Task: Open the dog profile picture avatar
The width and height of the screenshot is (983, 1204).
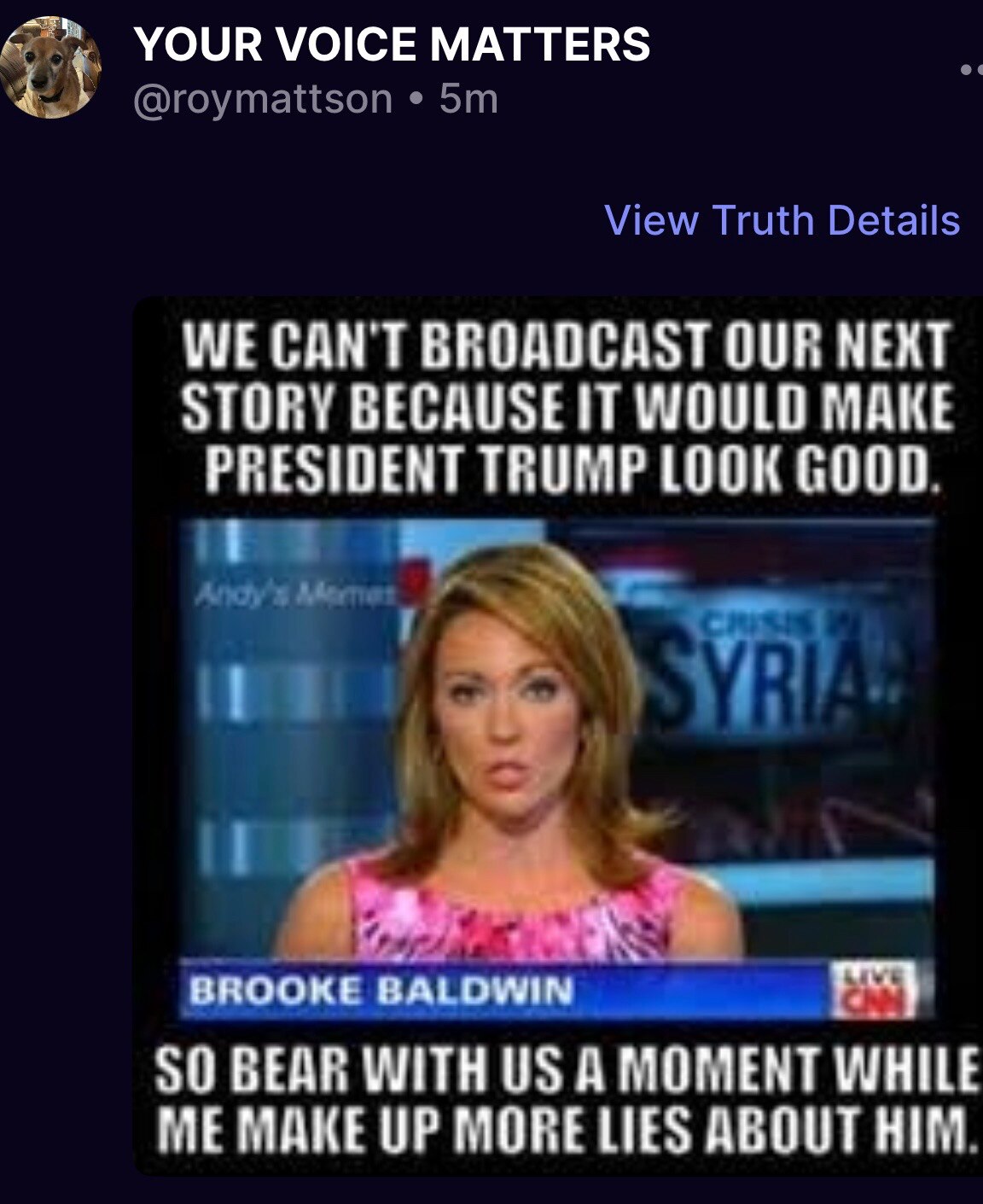Action: [x=51, y=68]
